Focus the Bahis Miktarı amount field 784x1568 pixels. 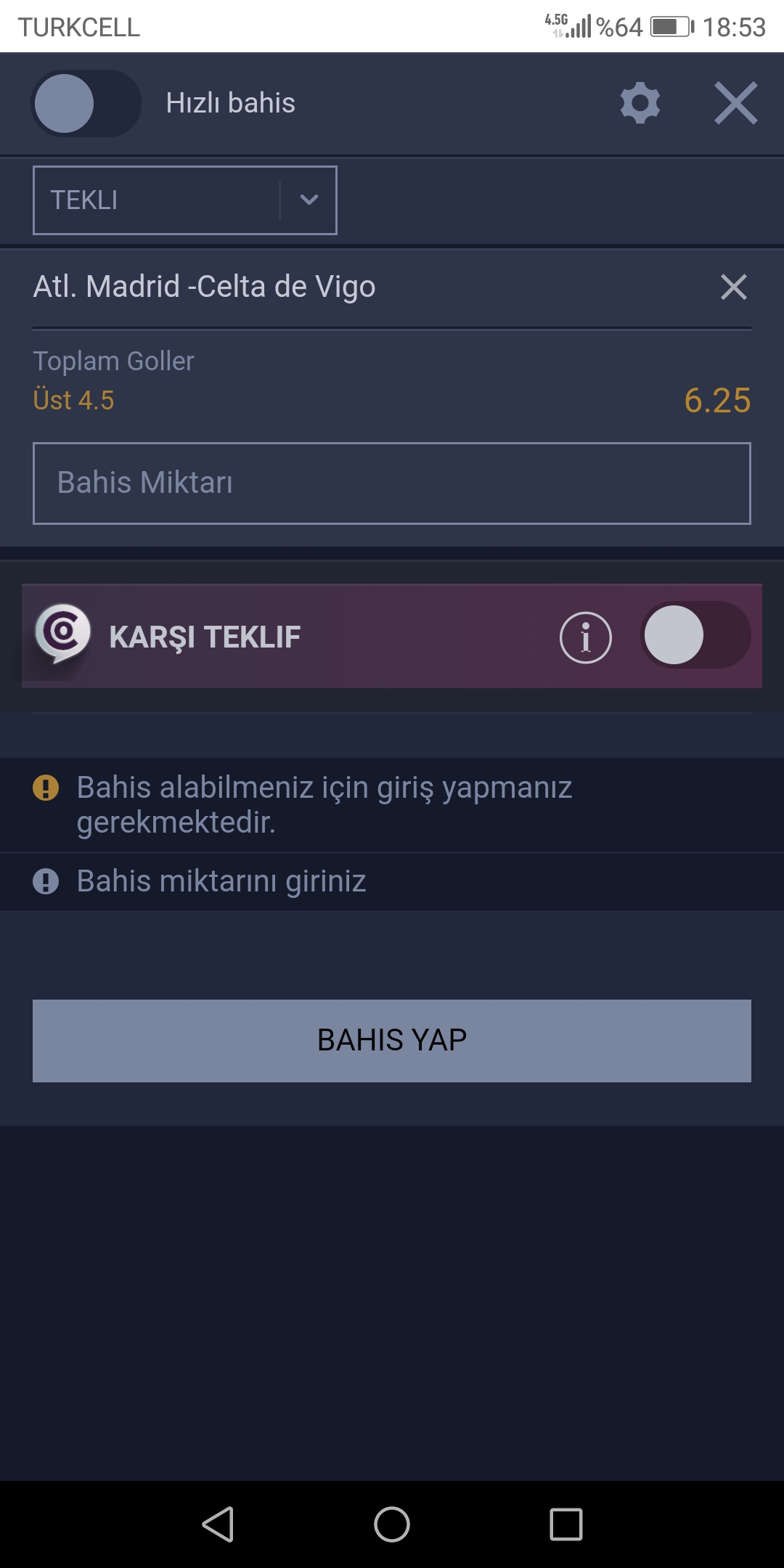point(392,483)
